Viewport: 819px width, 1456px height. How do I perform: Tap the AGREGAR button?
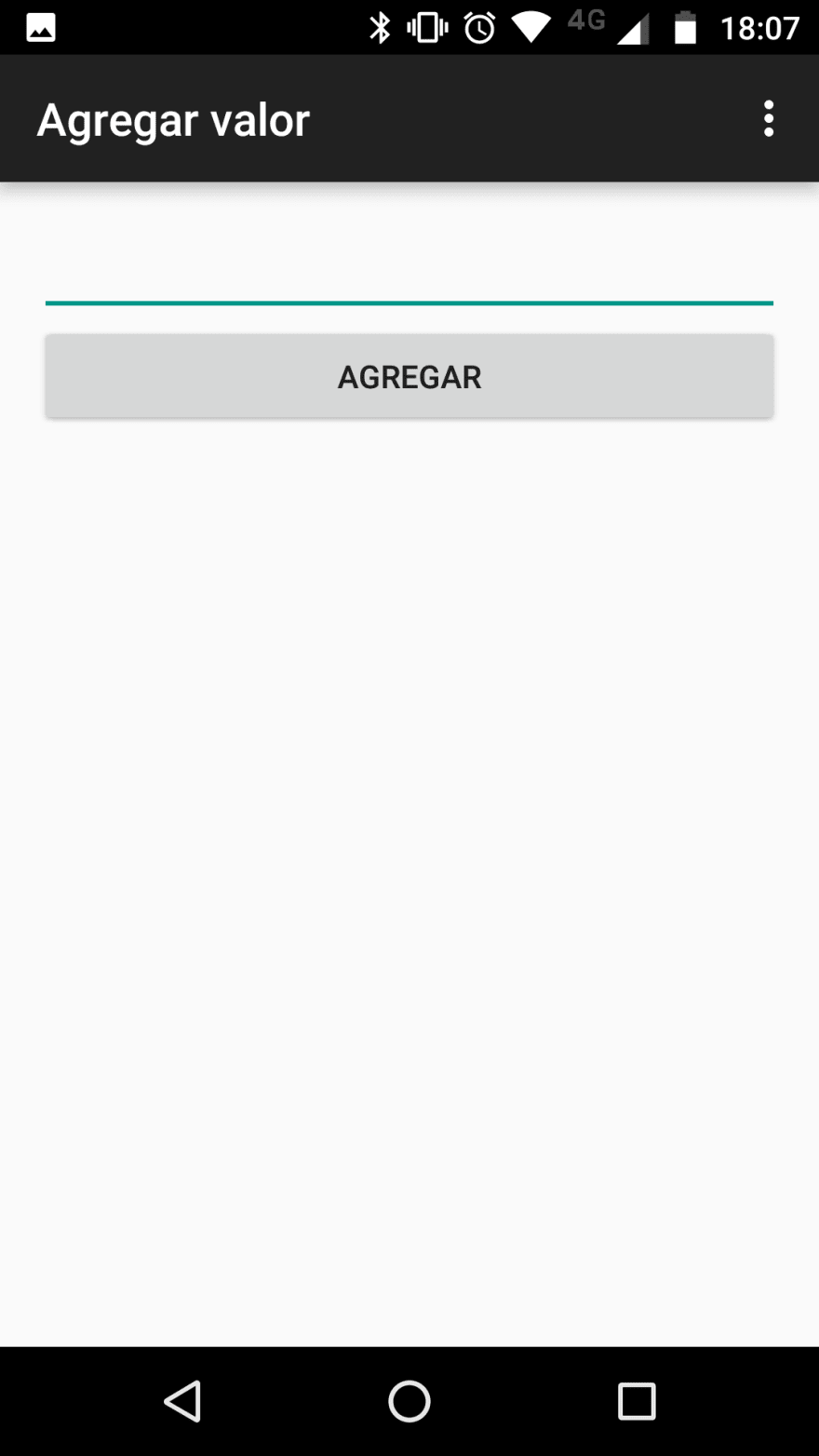(409, 376)
